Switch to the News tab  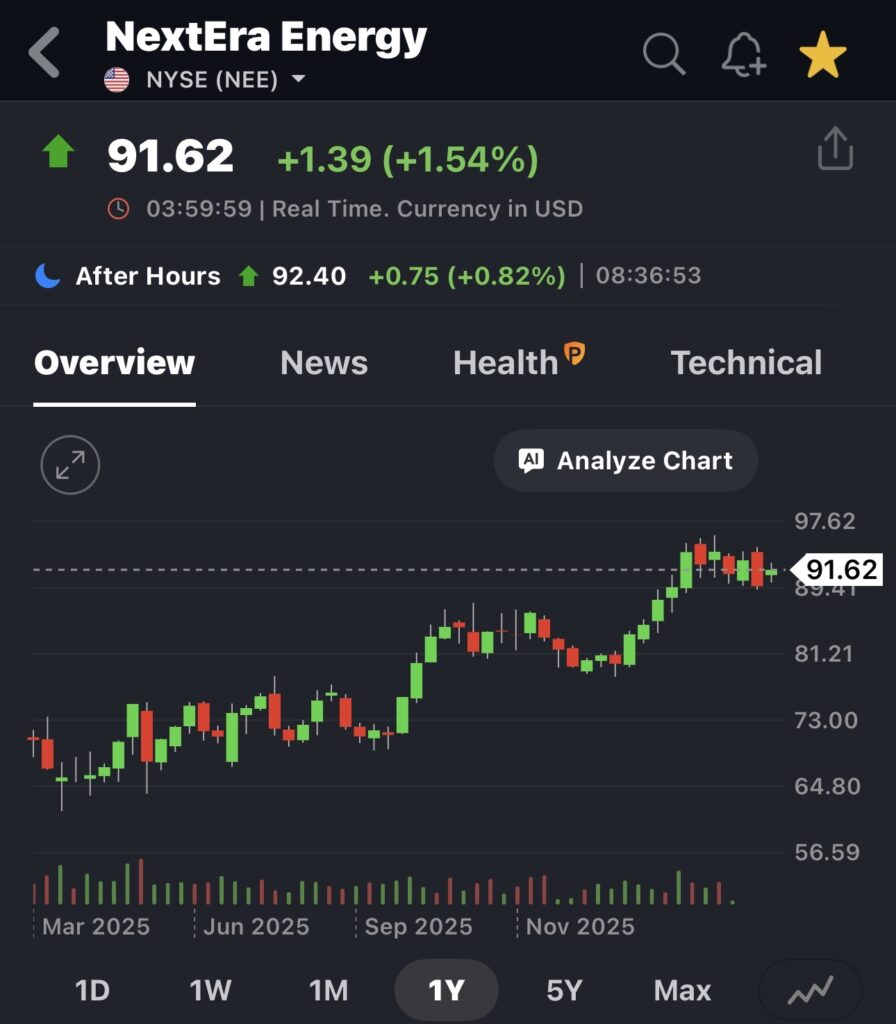[324, 363]
